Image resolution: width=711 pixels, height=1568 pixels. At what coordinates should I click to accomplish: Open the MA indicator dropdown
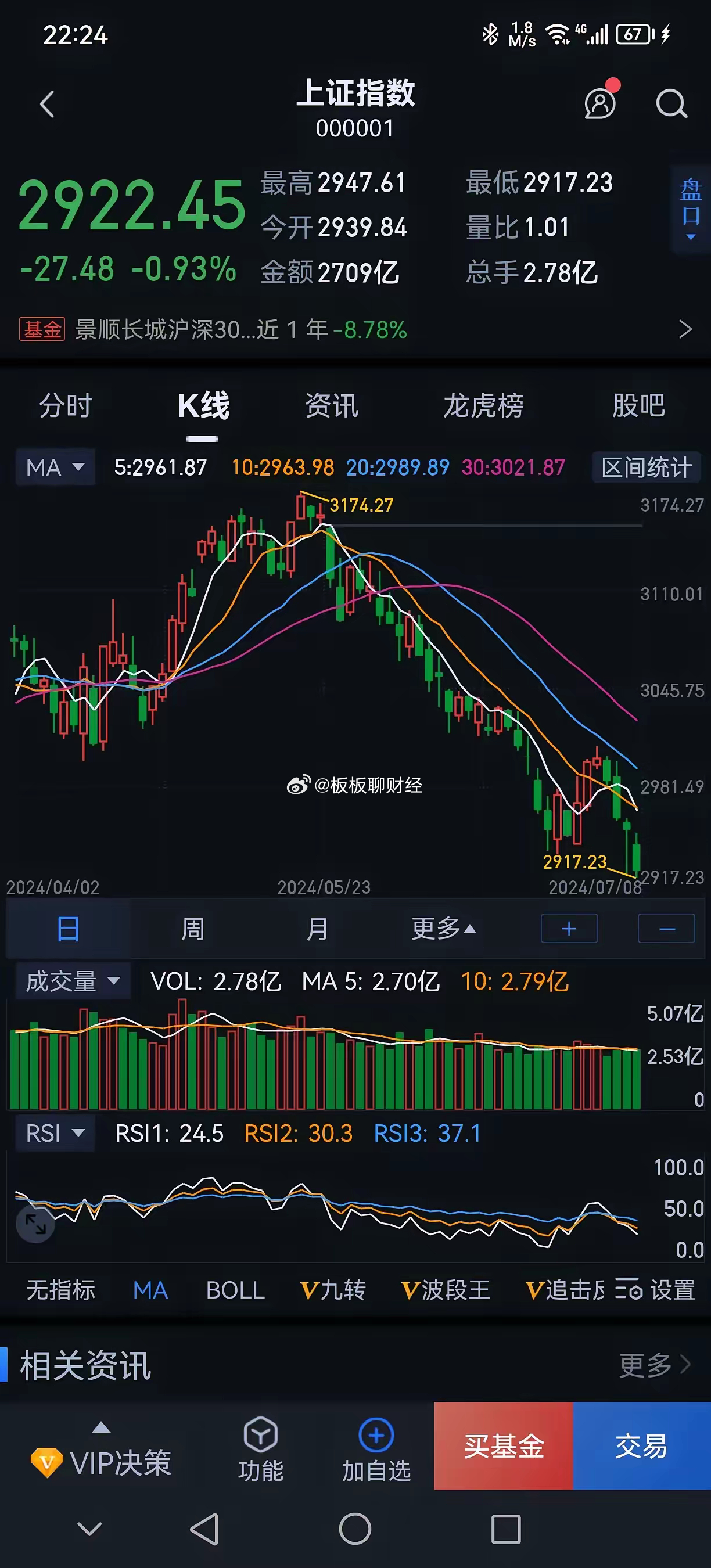pos(55,467)
